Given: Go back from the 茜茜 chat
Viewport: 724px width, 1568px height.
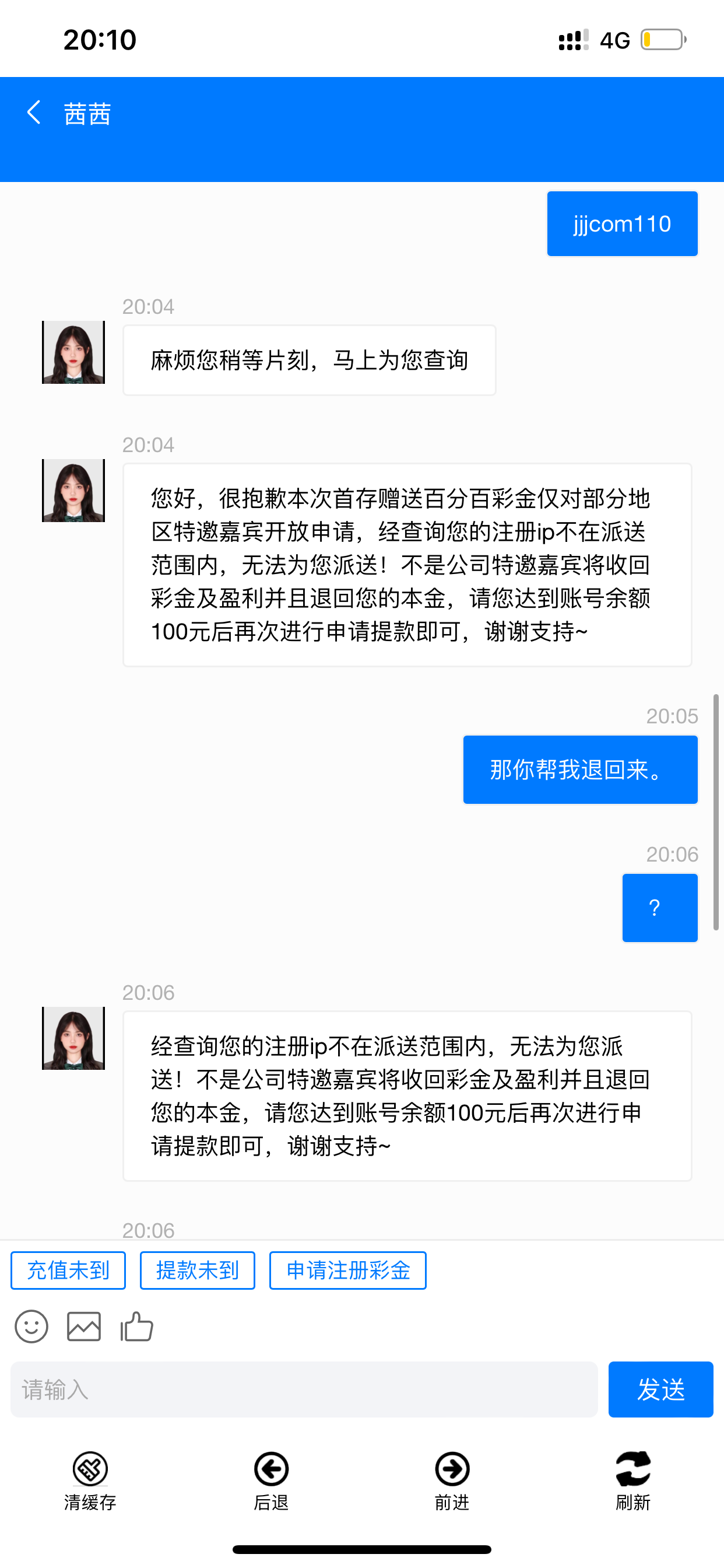Looking at the screenshot, I should click(x=34, y=113).
